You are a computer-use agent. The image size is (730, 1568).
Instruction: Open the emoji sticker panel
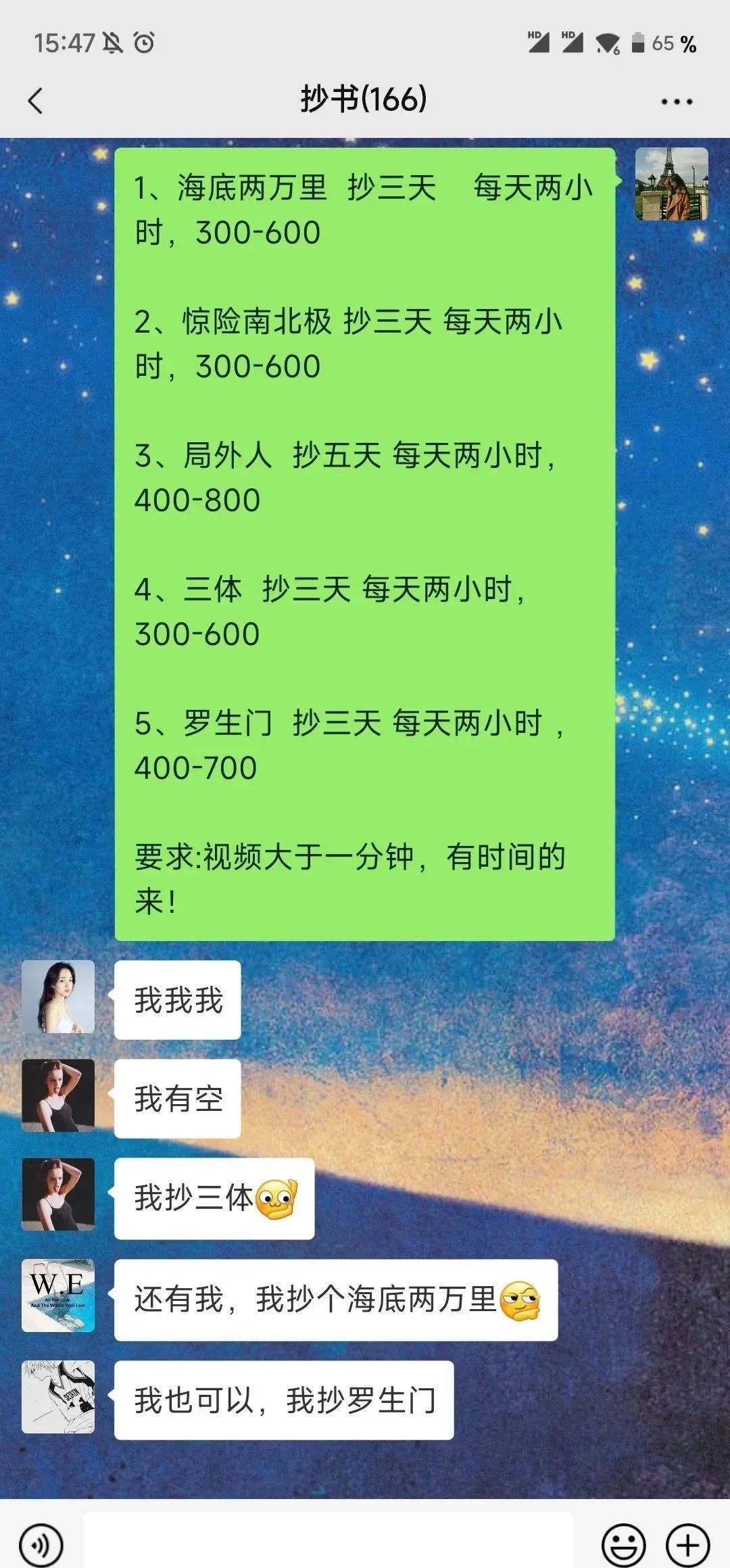[623, 1545]
